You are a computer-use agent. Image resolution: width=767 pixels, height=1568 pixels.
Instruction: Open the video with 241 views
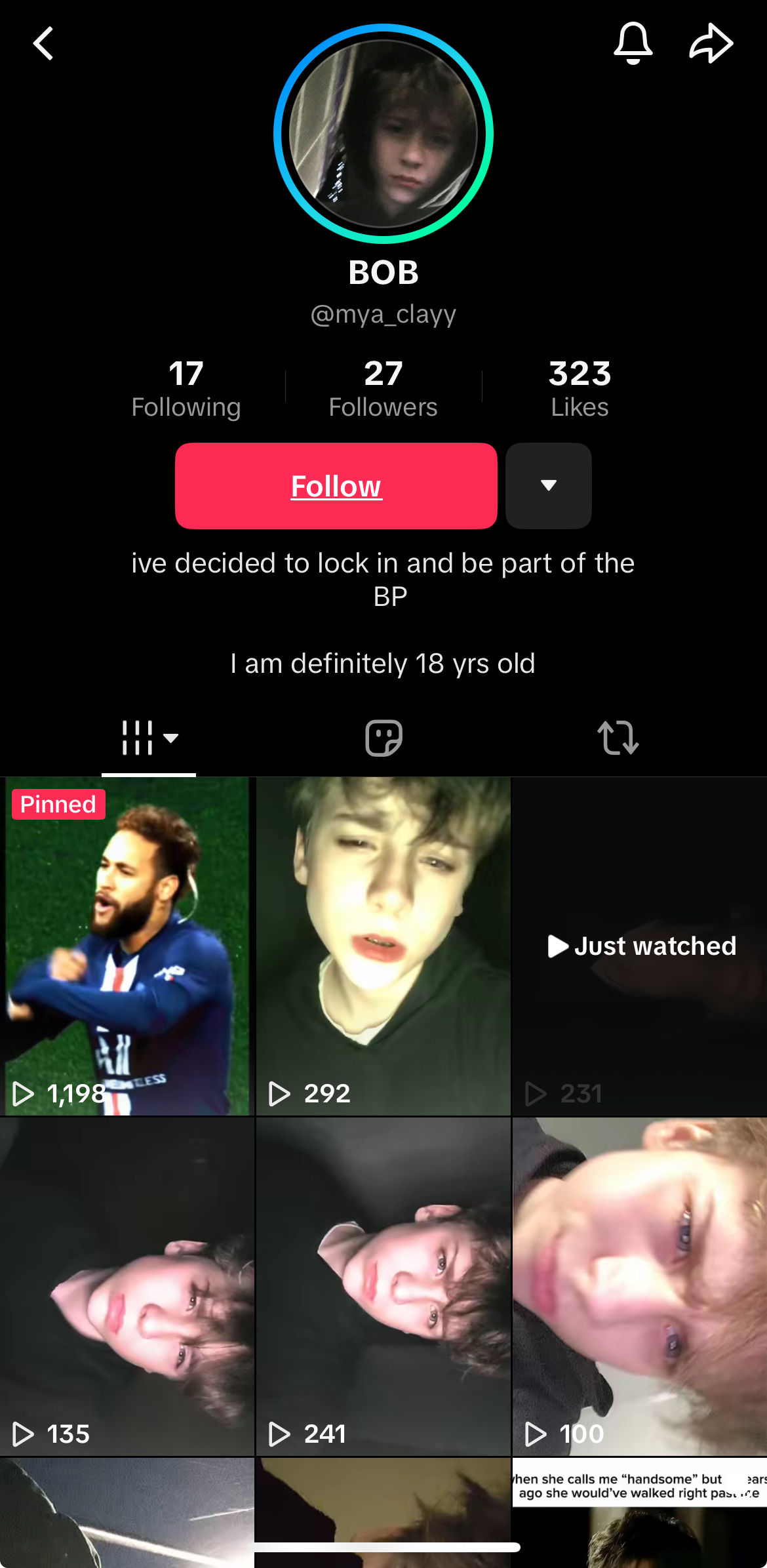point(383,1287)
